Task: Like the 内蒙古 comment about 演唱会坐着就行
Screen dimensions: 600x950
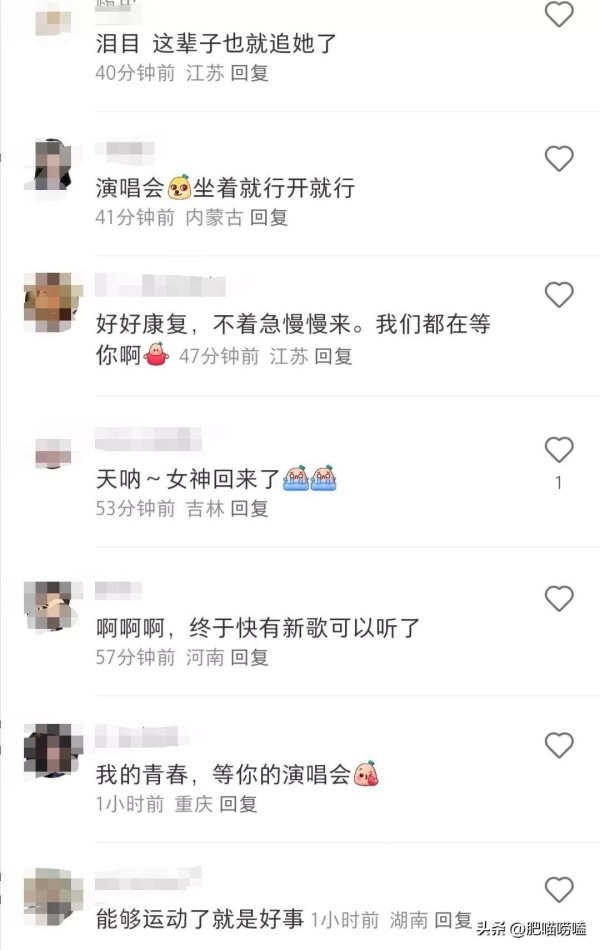Action: pos(559,159)
